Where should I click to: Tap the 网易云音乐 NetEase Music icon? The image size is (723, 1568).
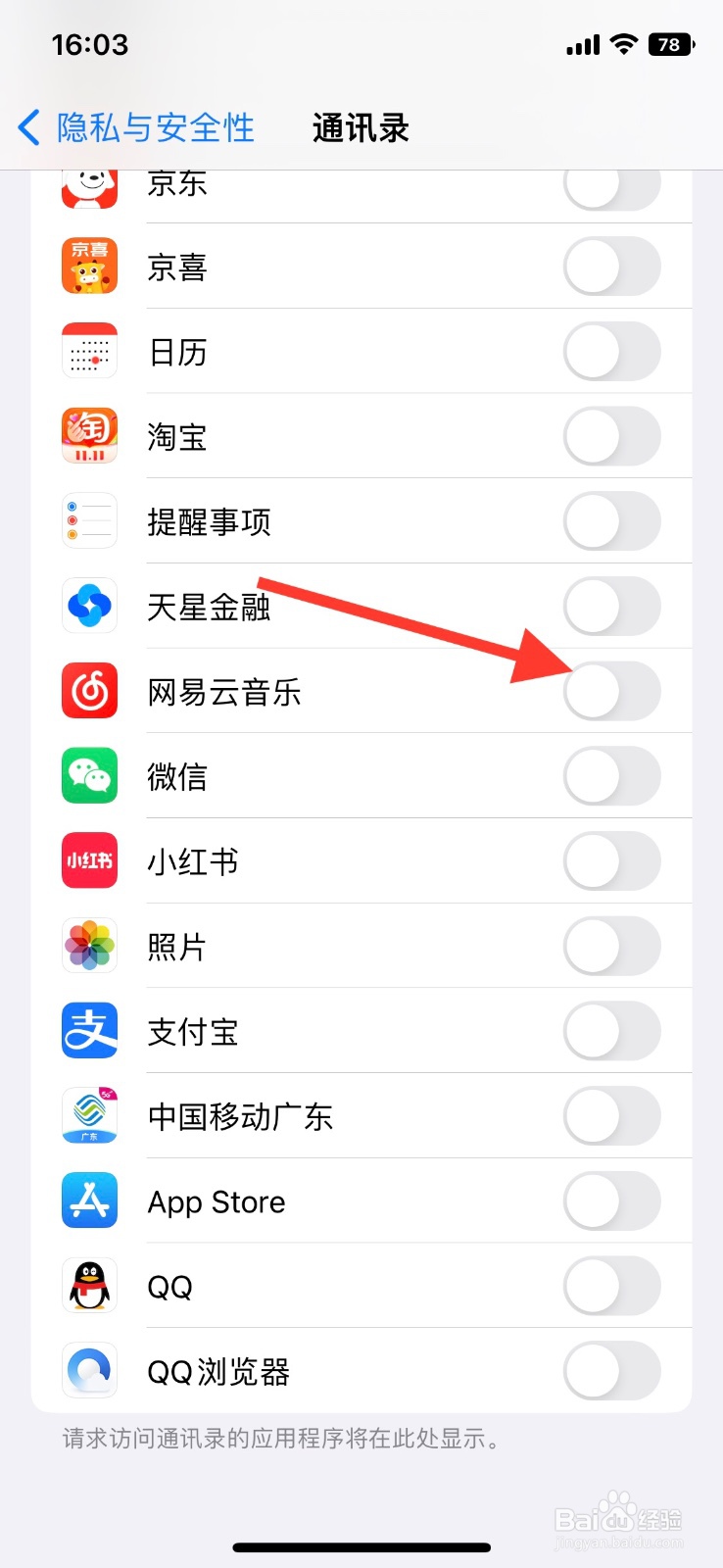(x=88, y=691)
